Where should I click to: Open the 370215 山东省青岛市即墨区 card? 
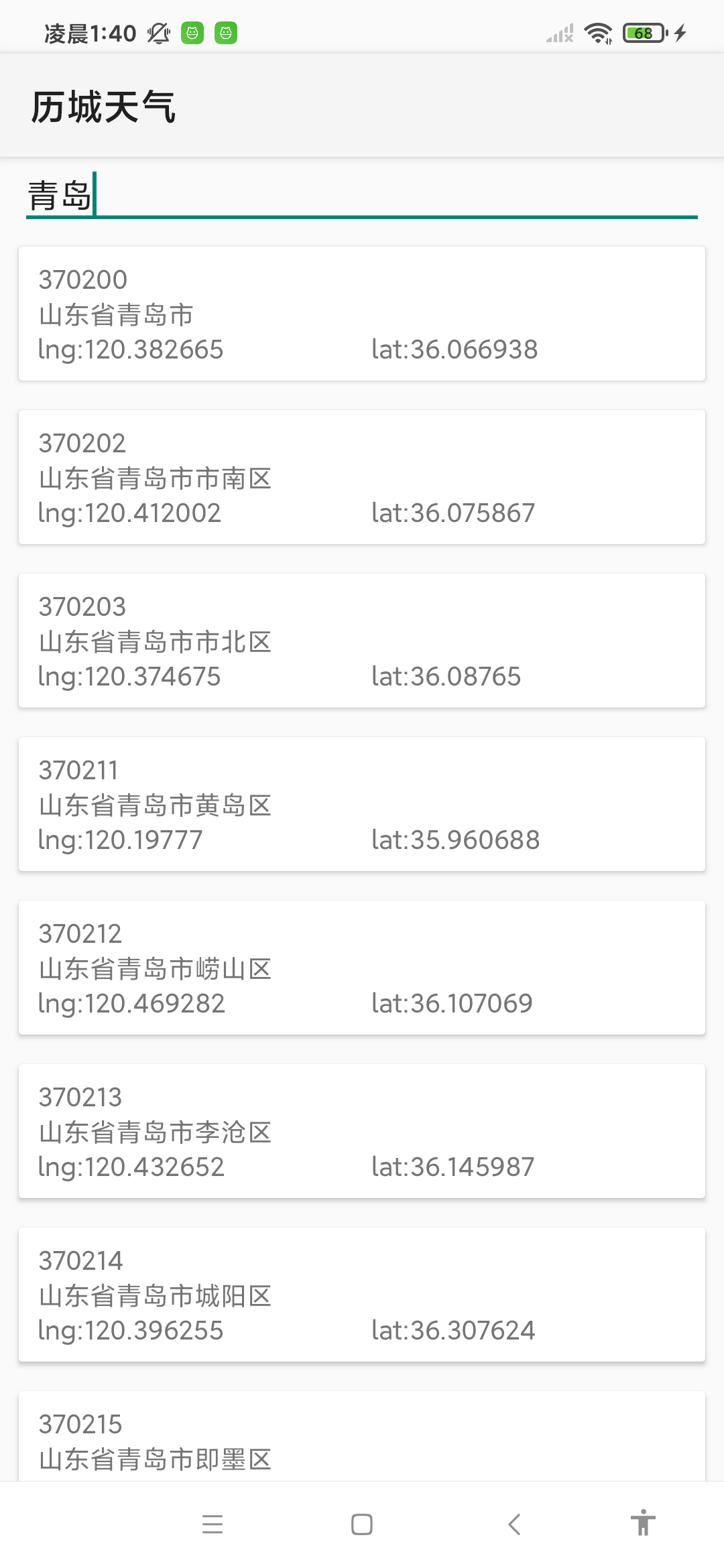tap(362, 1441)
